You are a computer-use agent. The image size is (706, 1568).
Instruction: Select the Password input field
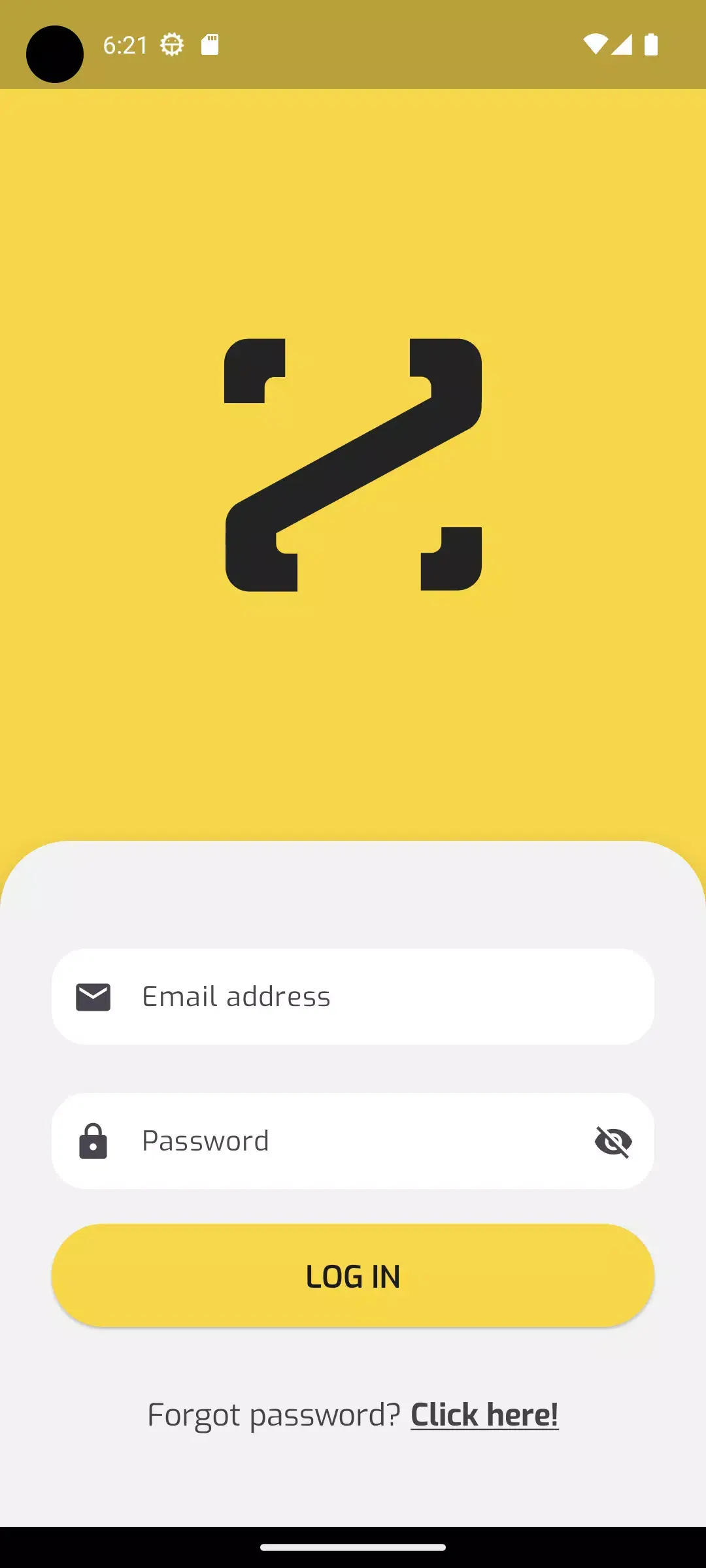(x=327, y=1141)
